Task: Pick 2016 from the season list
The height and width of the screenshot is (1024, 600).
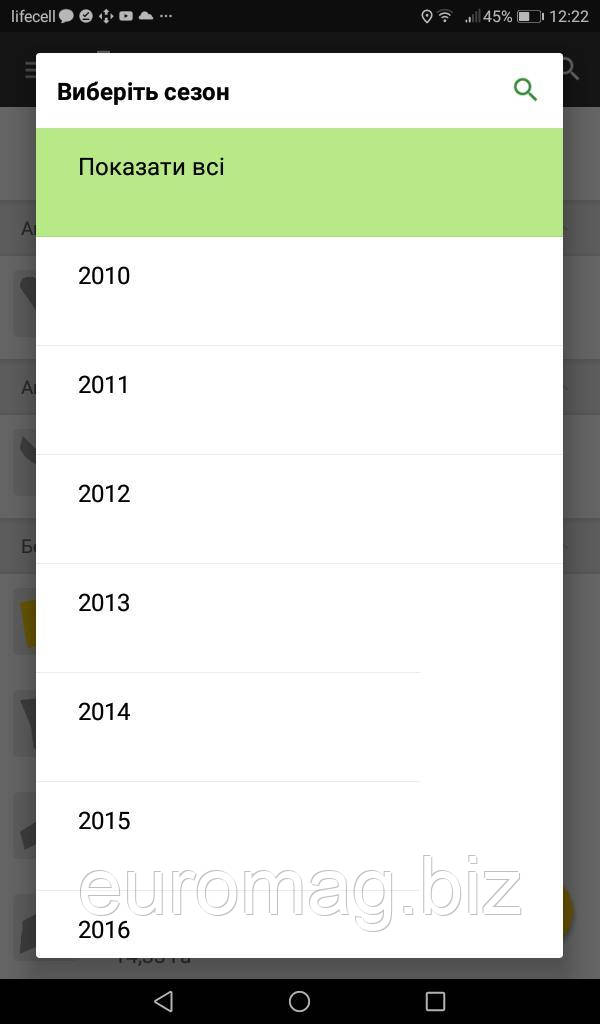Action: coord(299,928)
